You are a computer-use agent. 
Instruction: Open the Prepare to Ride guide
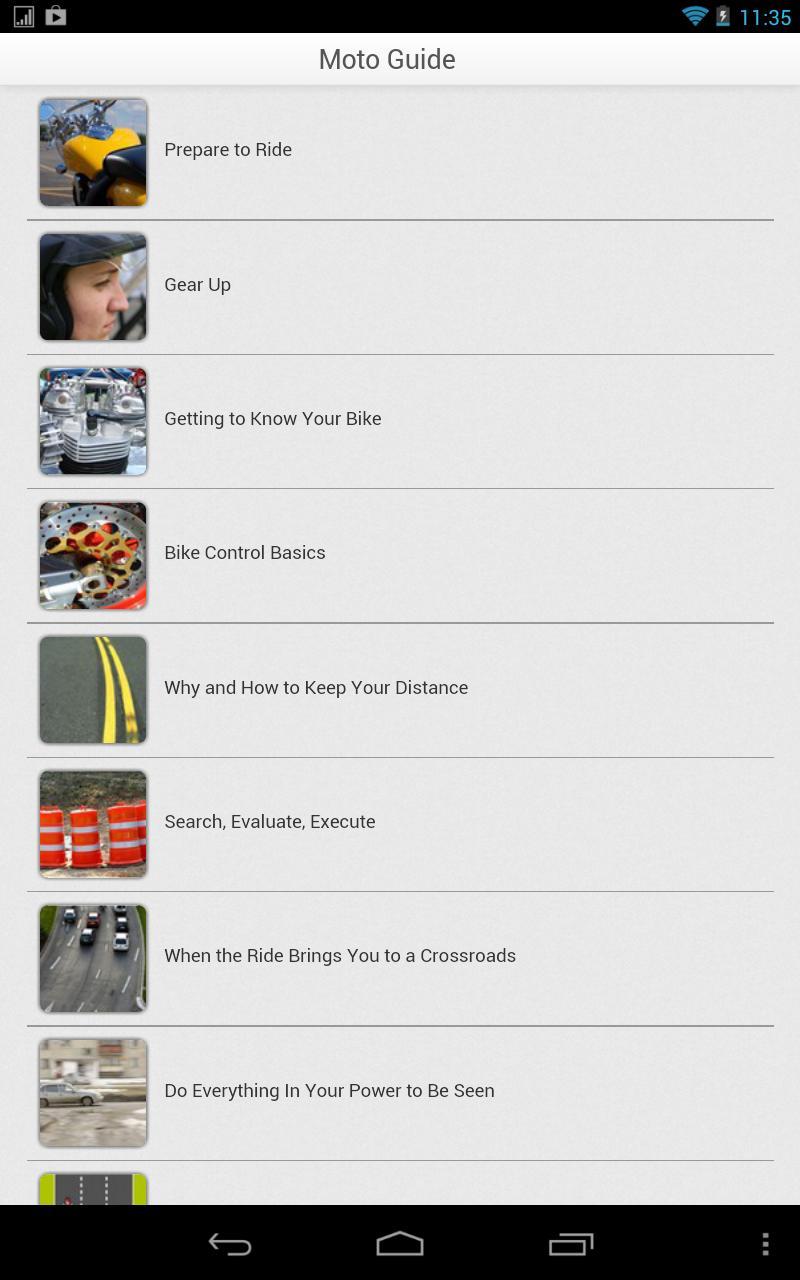[400, 150]
